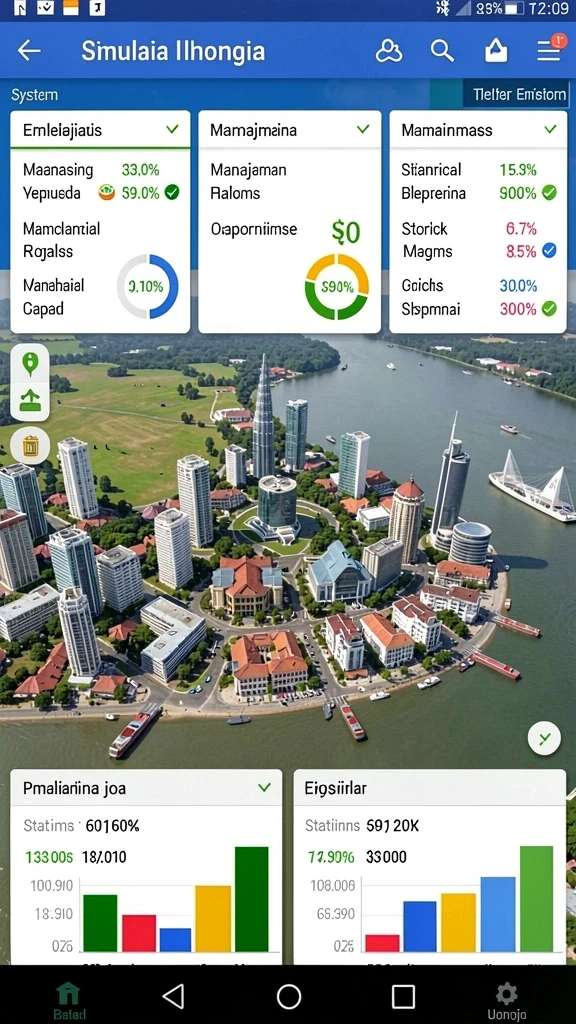
Task: Expand the Pmaliariina joa chart chevron
Action: (x=264, y=788)
